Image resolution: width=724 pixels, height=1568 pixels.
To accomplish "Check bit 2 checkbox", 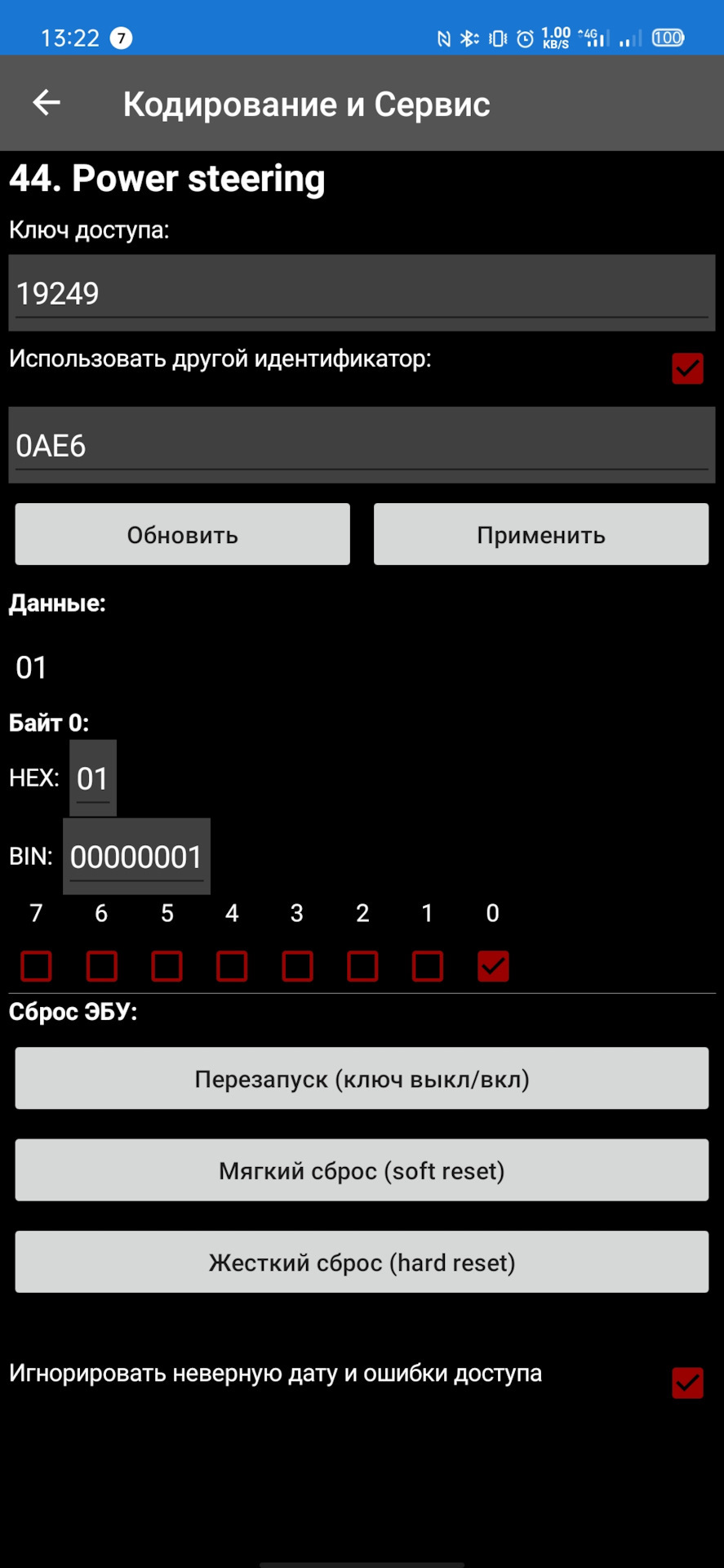I will tap(362, 966).
